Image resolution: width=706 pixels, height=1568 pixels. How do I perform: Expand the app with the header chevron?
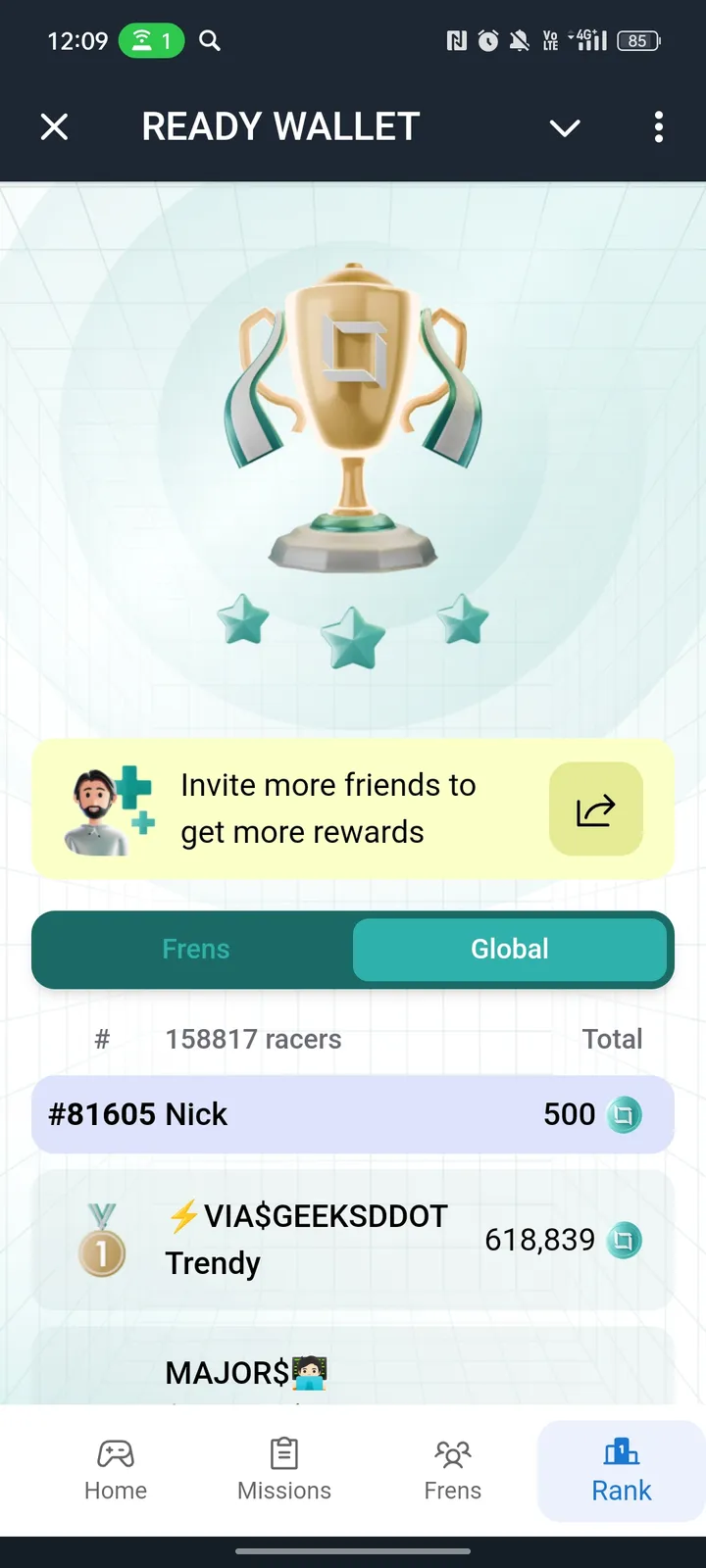565,127
